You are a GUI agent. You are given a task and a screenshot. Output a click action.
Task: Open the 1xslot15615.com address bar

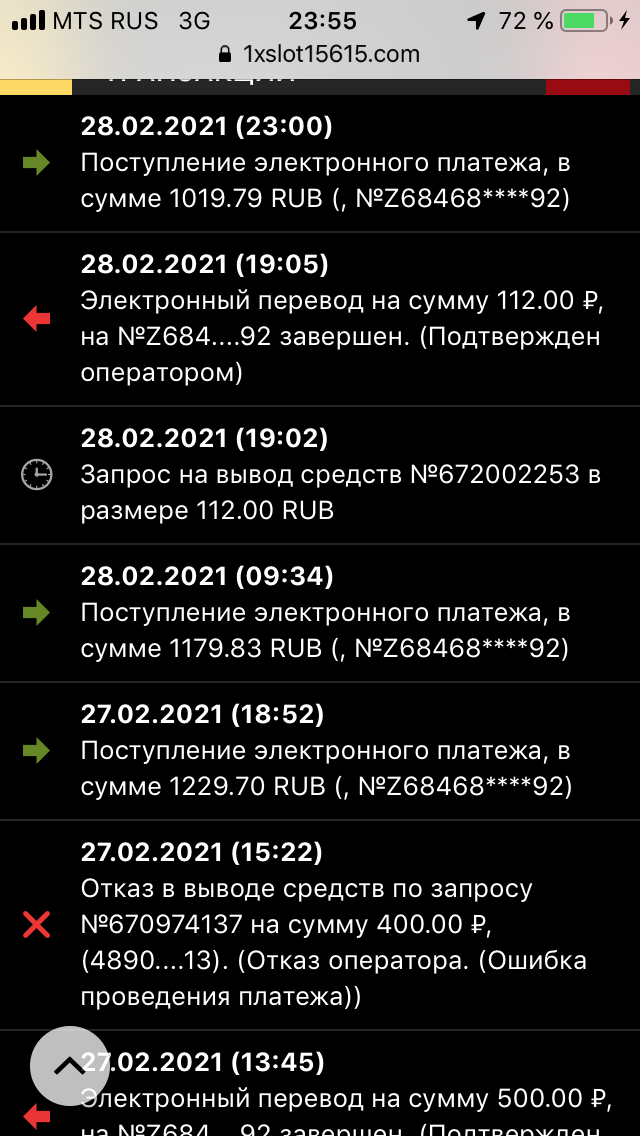(320, 54)
